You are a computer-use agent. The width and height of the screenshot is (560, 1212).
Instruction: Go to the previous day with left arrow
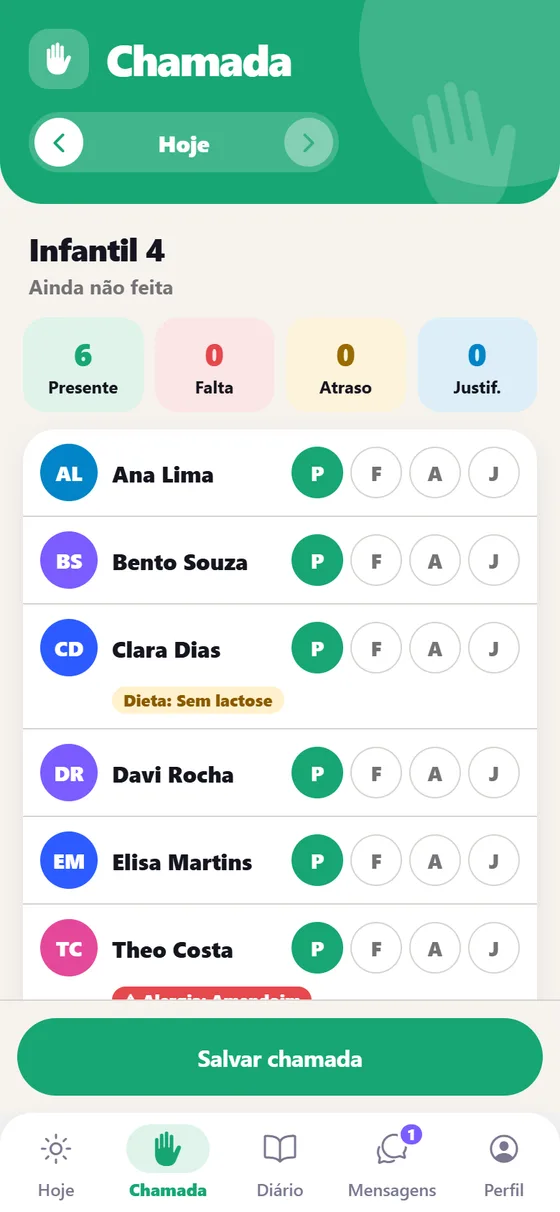tap(59, 143)
